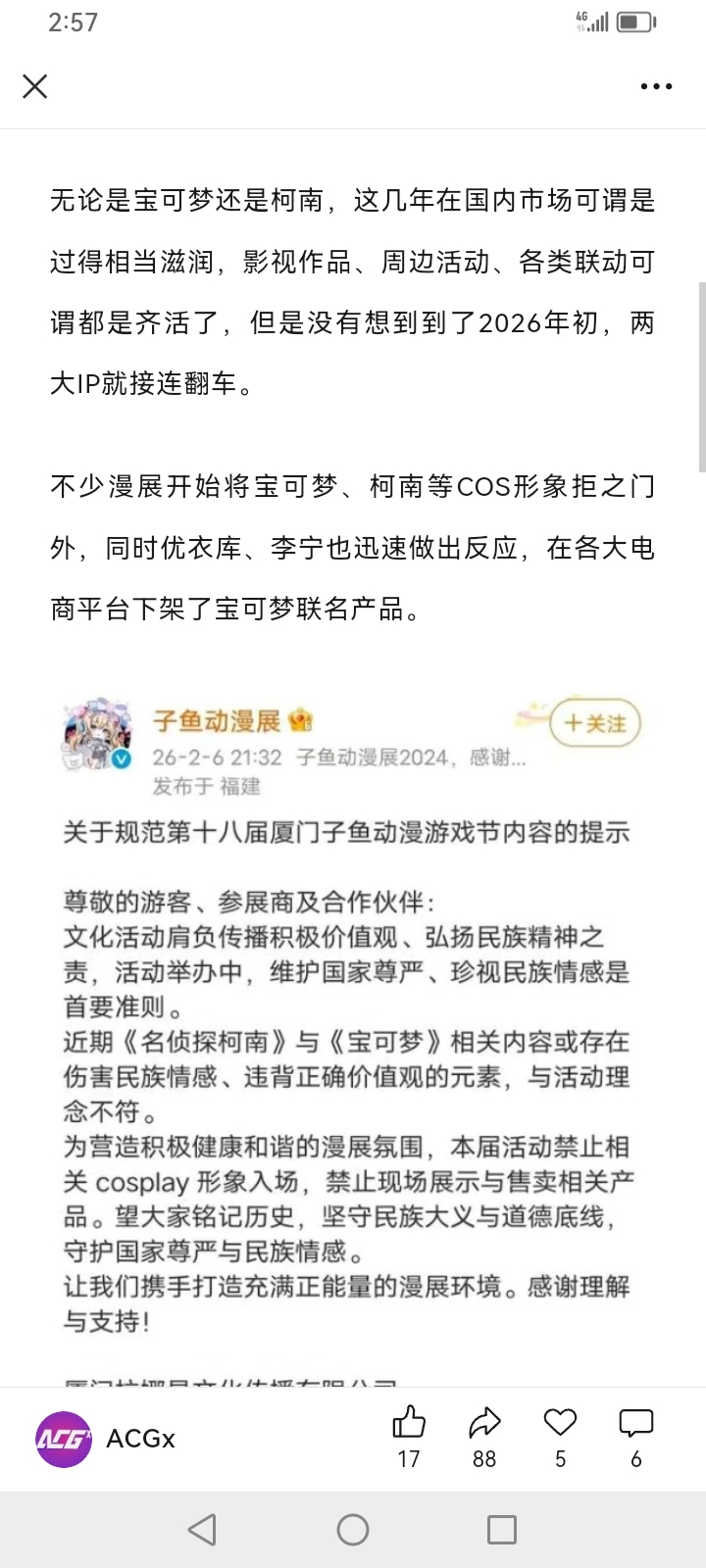Share this article using the arrow icon
Viewport: 706px width, 1568px height.
click(x=484, y=1423)
